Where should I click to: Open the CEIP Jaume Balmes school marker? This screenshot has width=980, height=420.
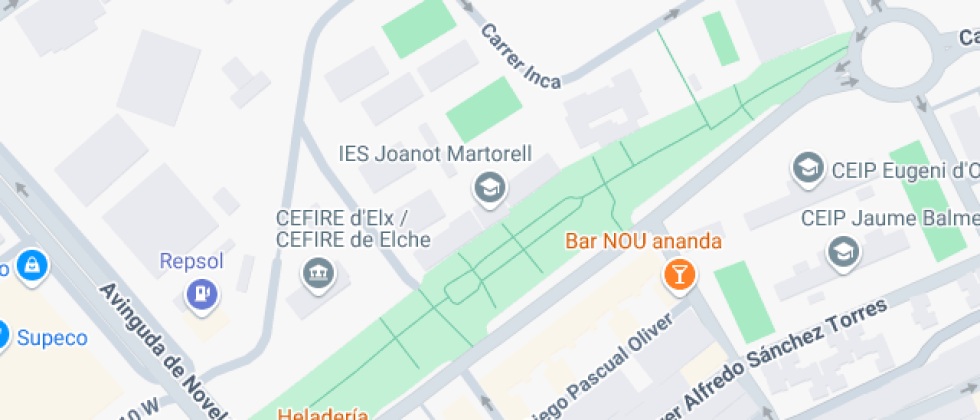(x=844, y=251)
